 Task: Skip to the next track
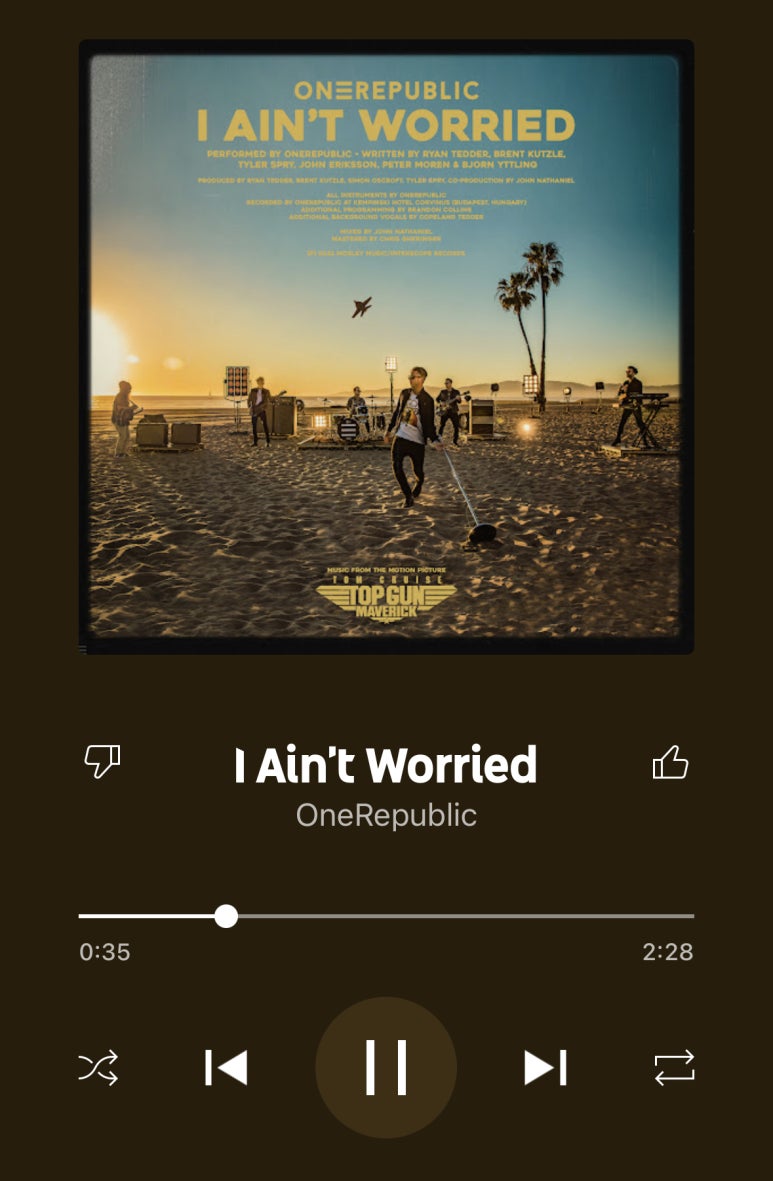click(545, 1067)
